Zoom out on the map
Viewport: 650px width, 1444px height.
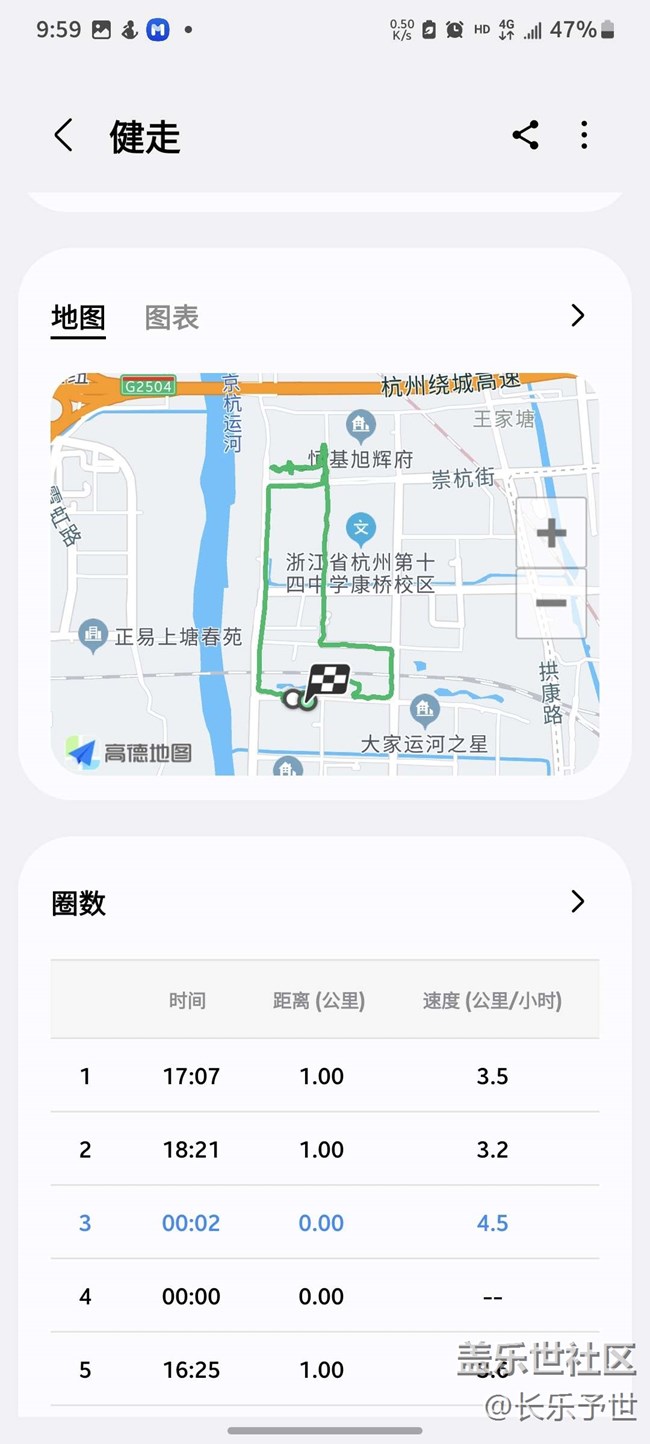(x=551, y=603)
